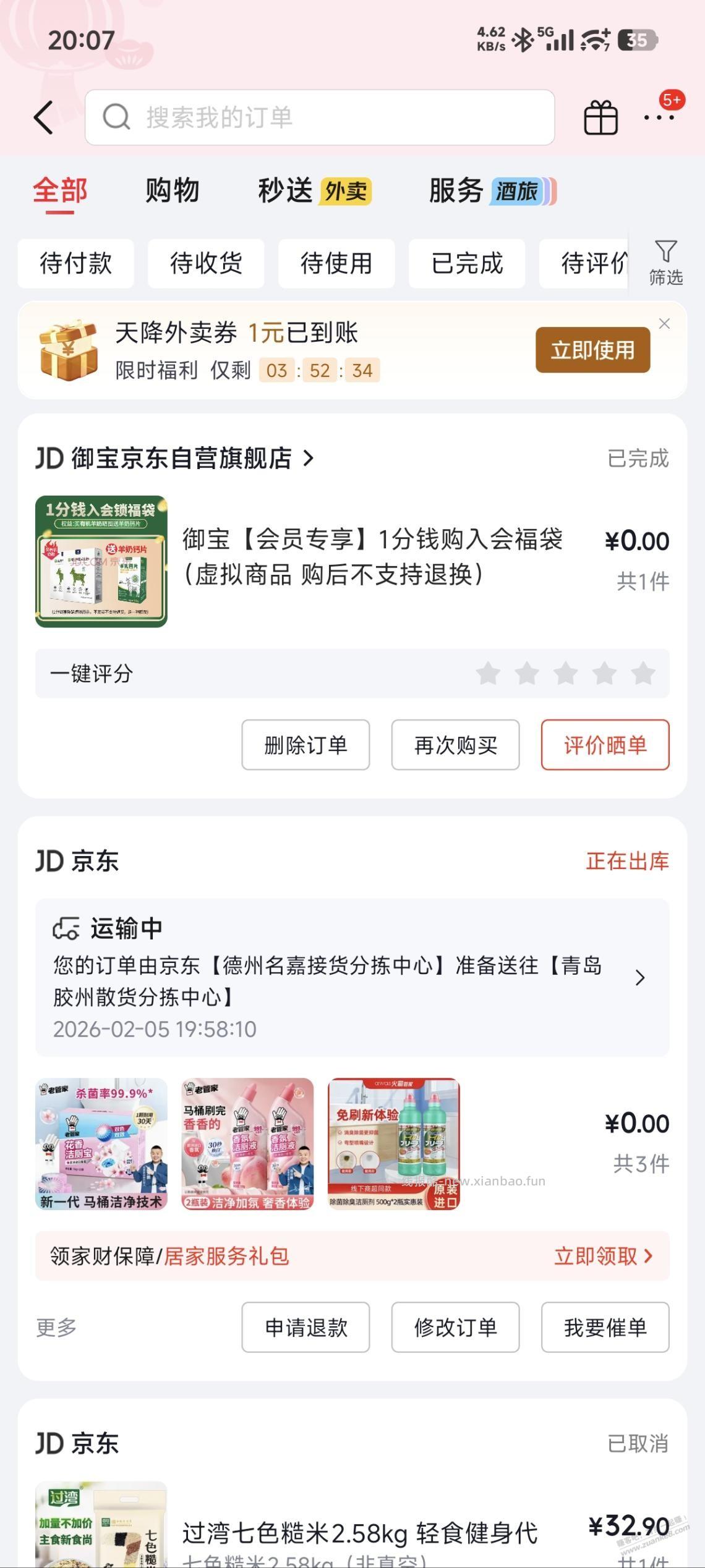
Task: Enable the 待收货 order filter
Action: (206, 263)
